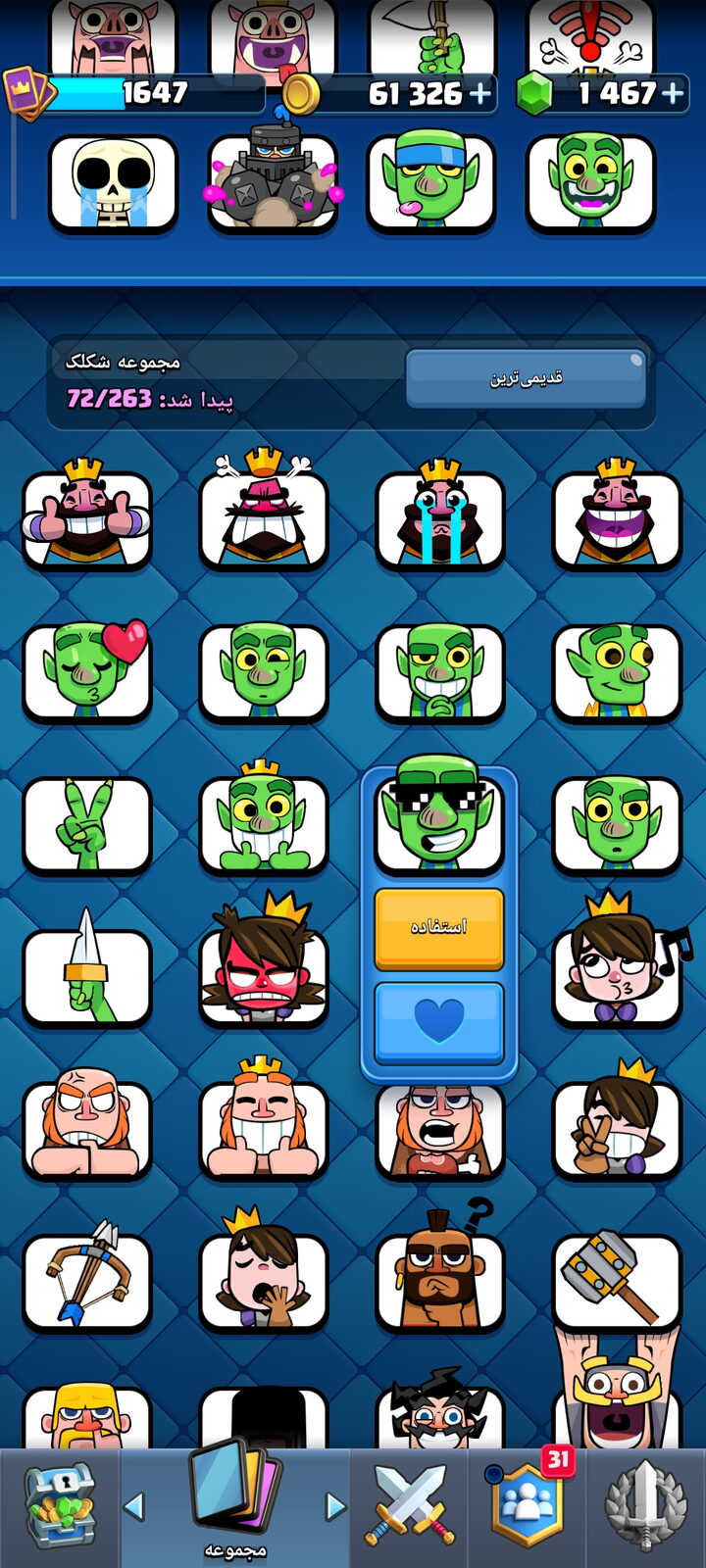Add more gold with the plus icon
This screenshot has height=1568, width=706.
pos(480,94)
